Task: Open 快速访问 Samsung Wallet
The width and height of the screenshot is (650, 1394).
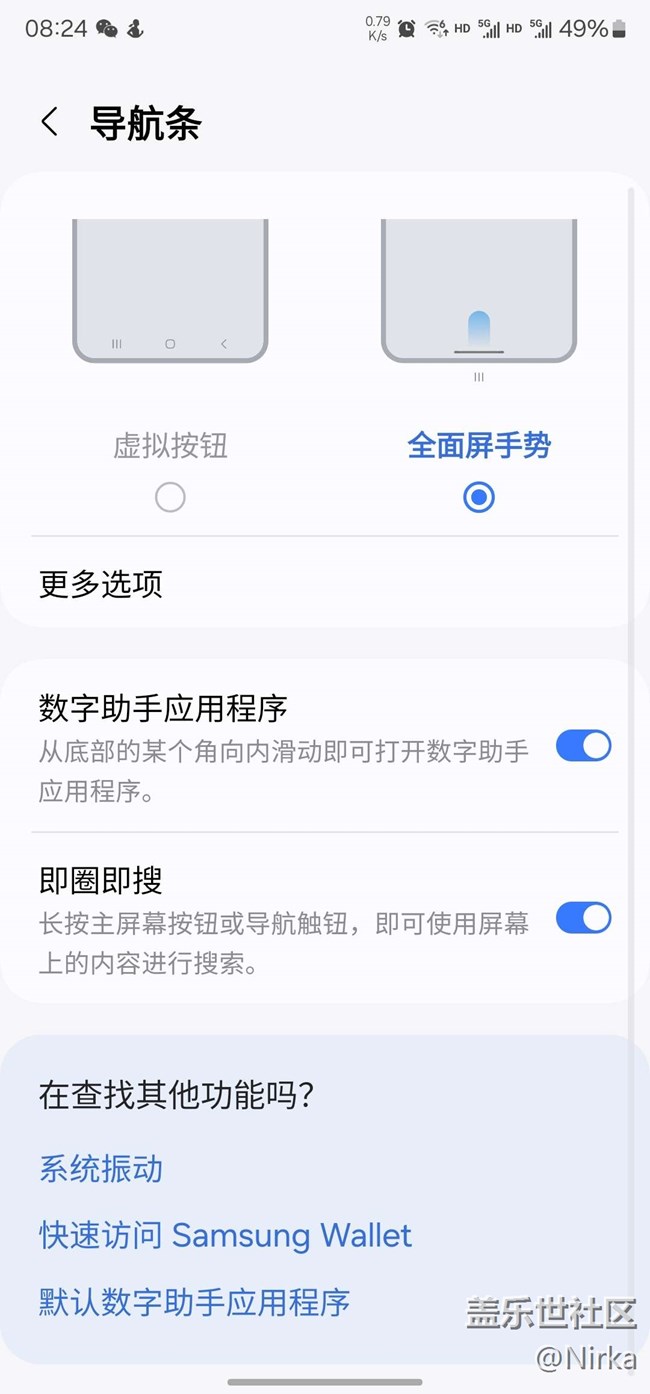Action: coord(225,1236)
